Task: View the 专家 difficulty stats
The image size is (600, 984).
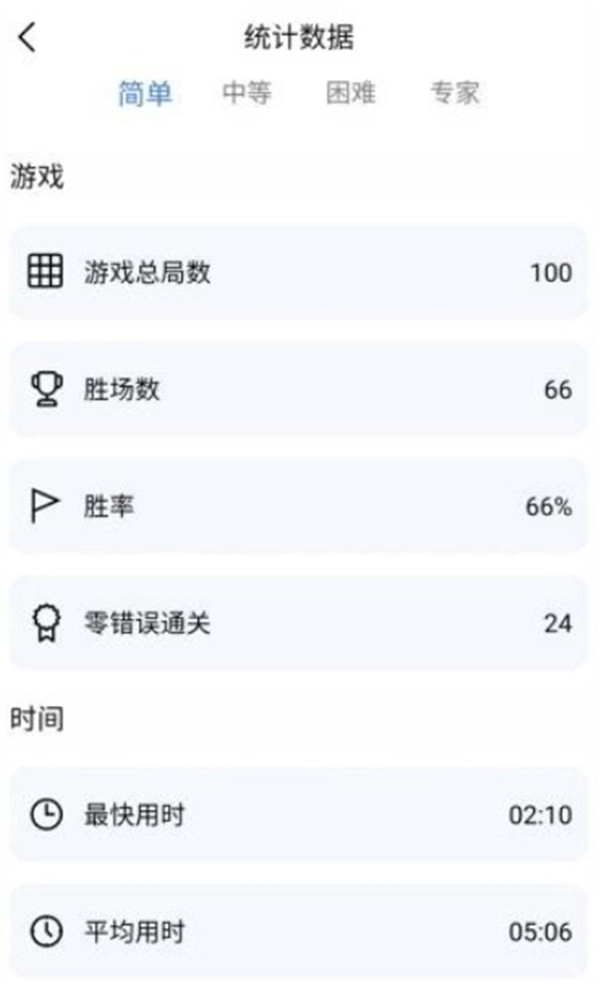Action: click(x=455, y=93)
